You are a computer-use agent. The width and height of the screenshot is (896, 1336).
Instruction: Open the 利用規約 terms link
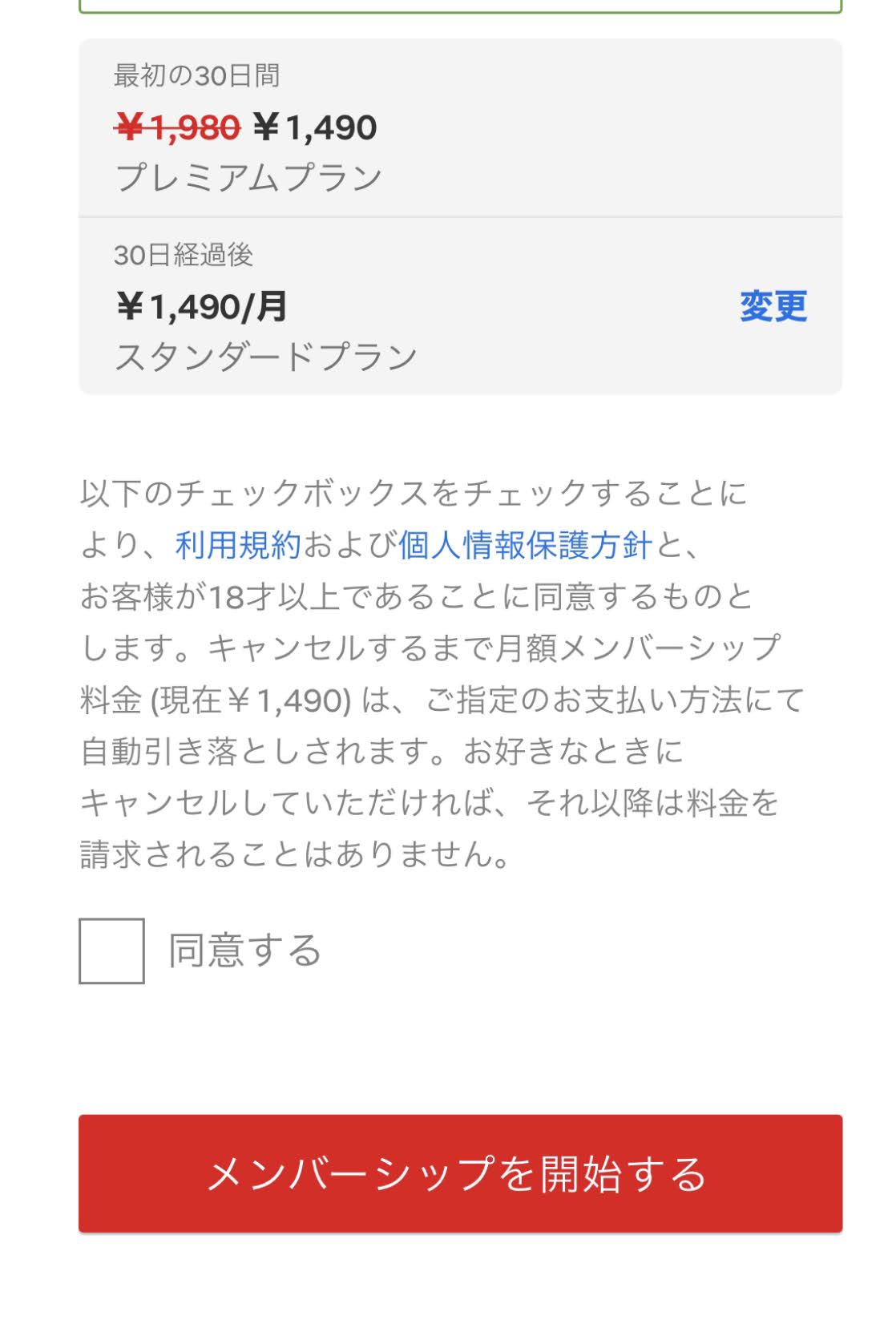click(x=238, y=546)
